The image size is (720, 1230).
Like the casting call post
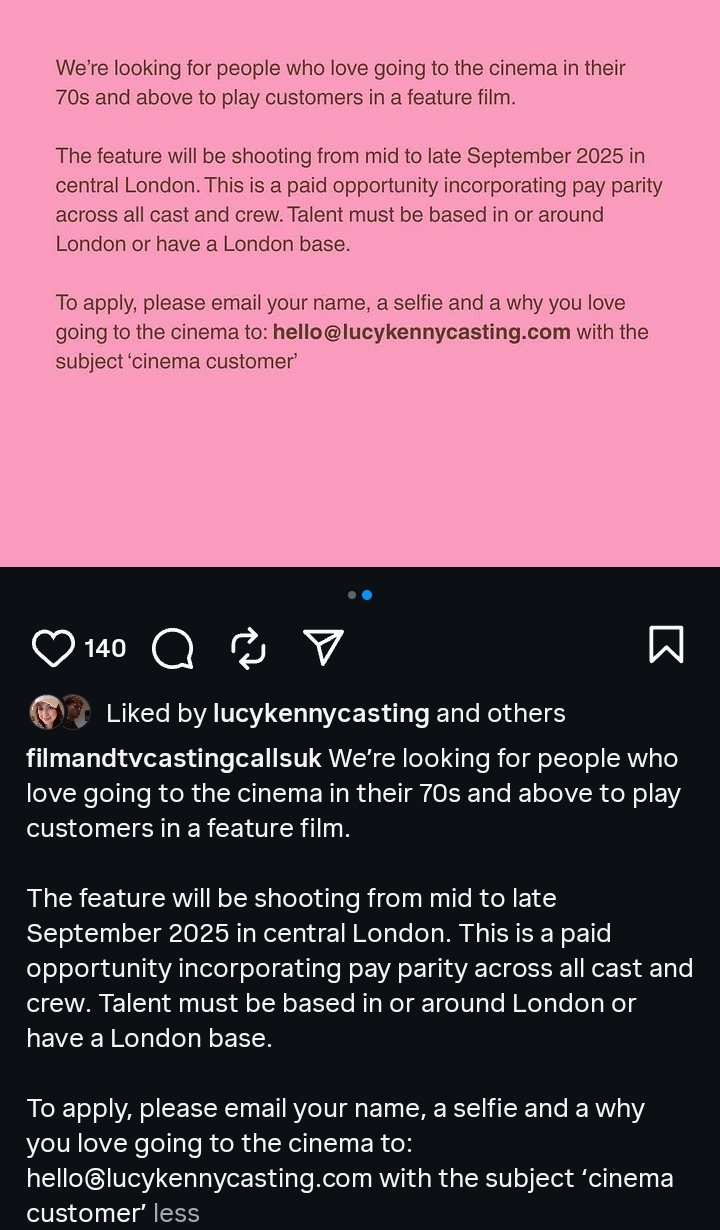[x=53, y=648]
